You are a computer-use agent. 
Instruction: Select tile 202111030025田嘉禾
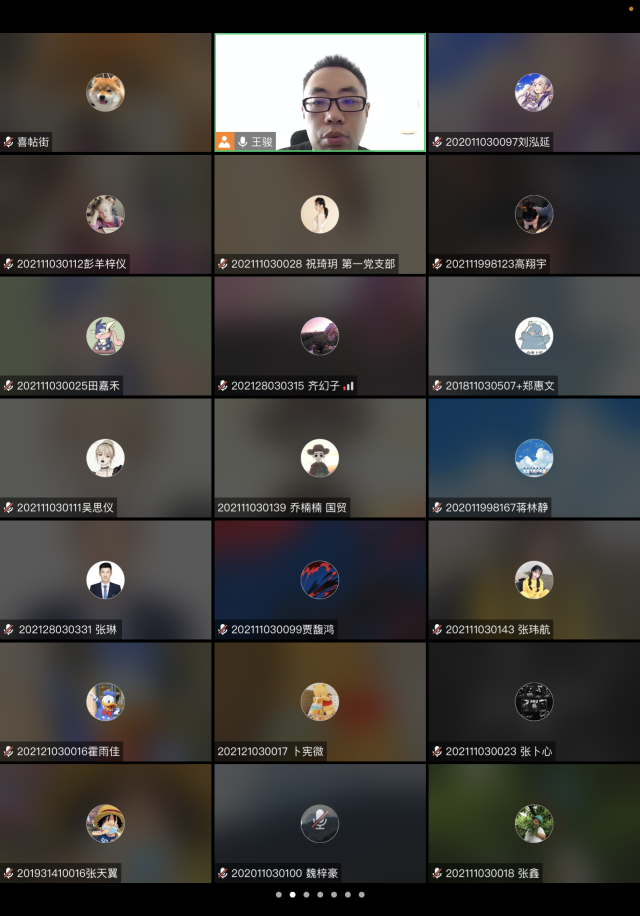tap(105, 336)
